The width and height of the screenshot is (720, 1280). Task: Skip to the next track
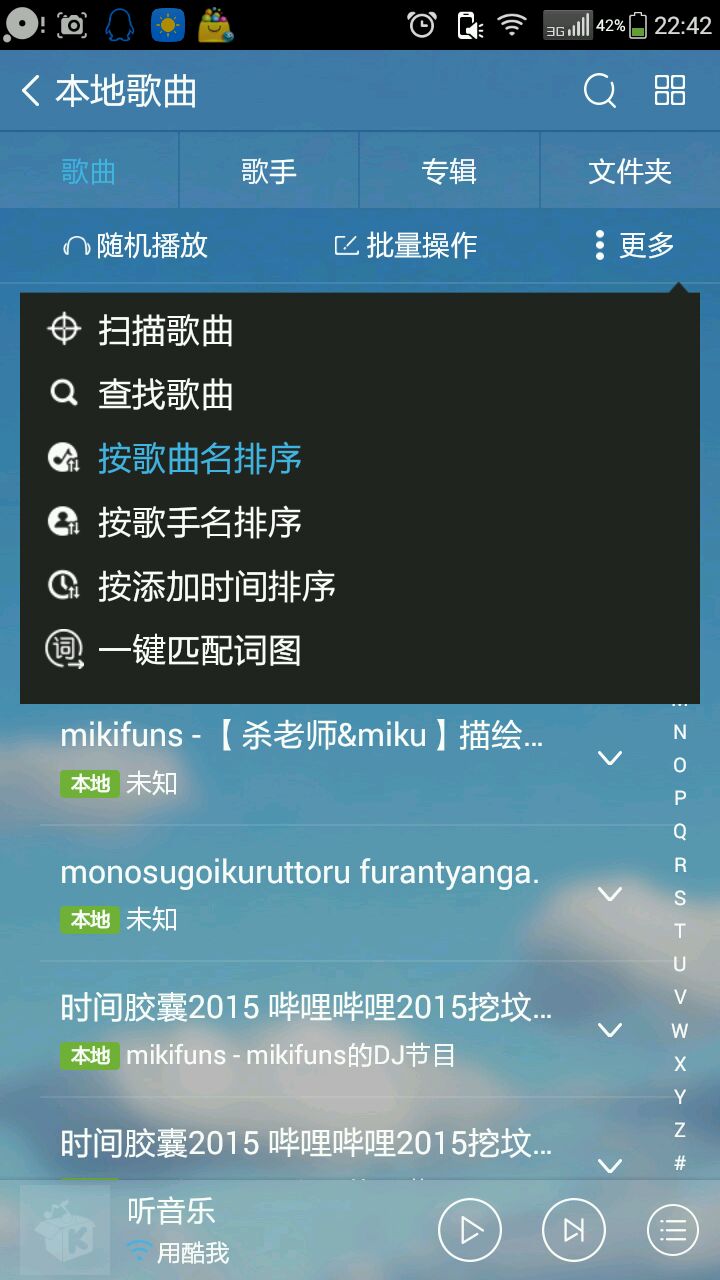pos(573,1230)
